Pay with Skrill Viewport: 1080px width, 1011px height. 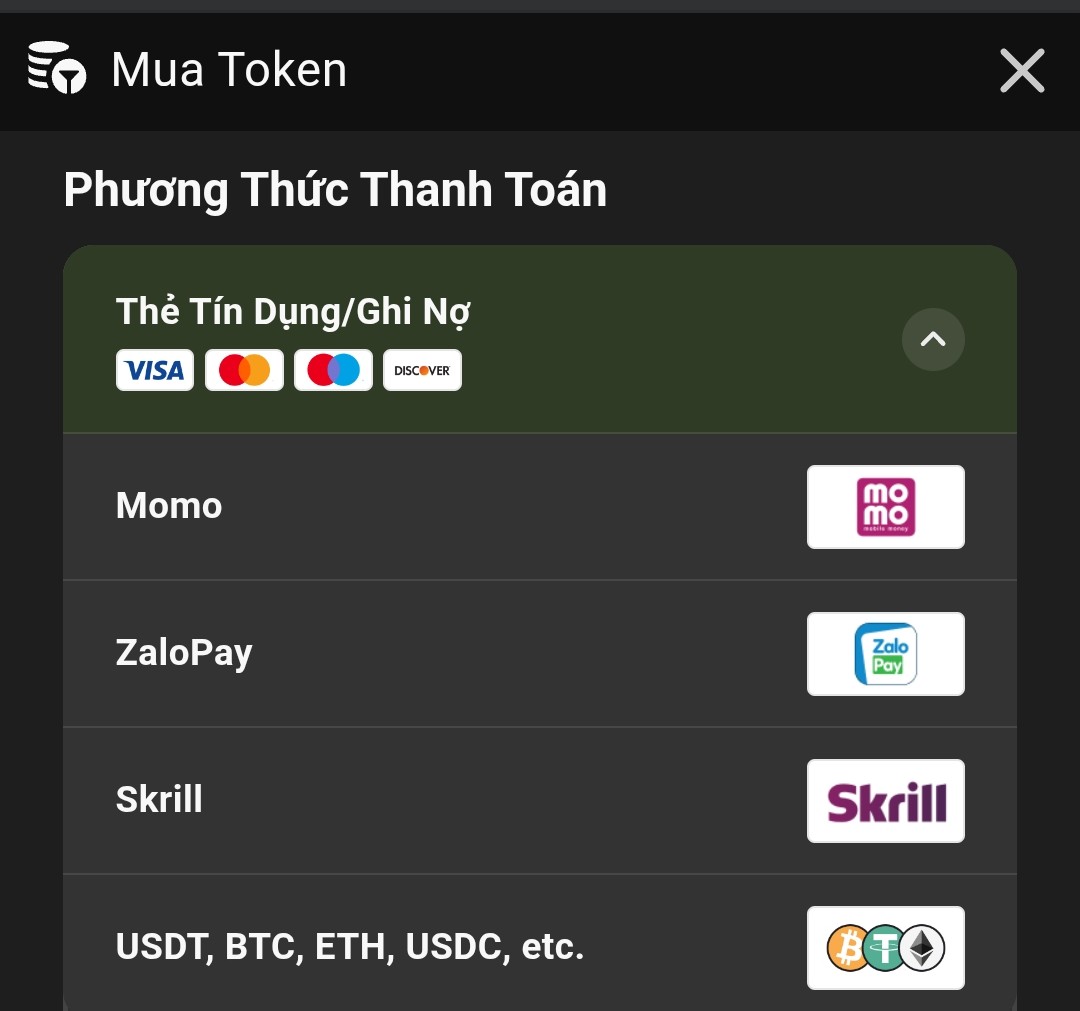[x=540, y=800]
